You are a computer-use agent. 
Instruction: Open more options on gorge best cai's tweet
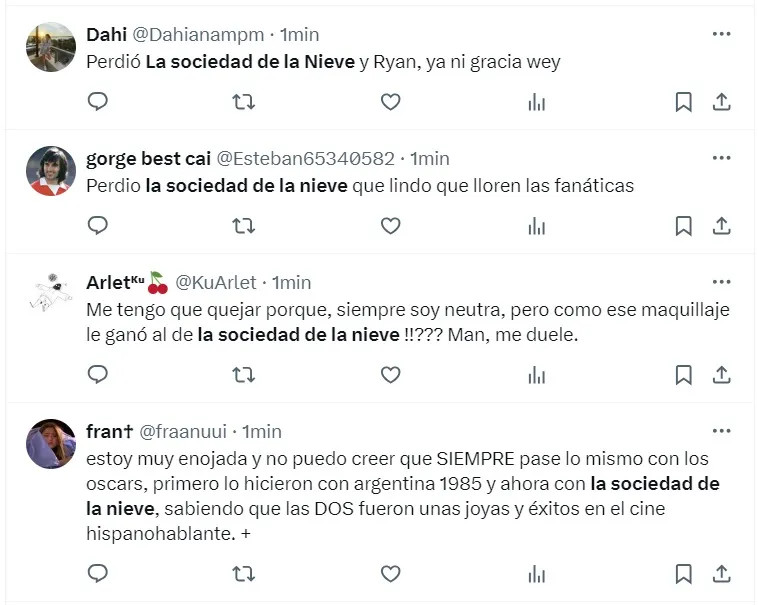[721, 158]
